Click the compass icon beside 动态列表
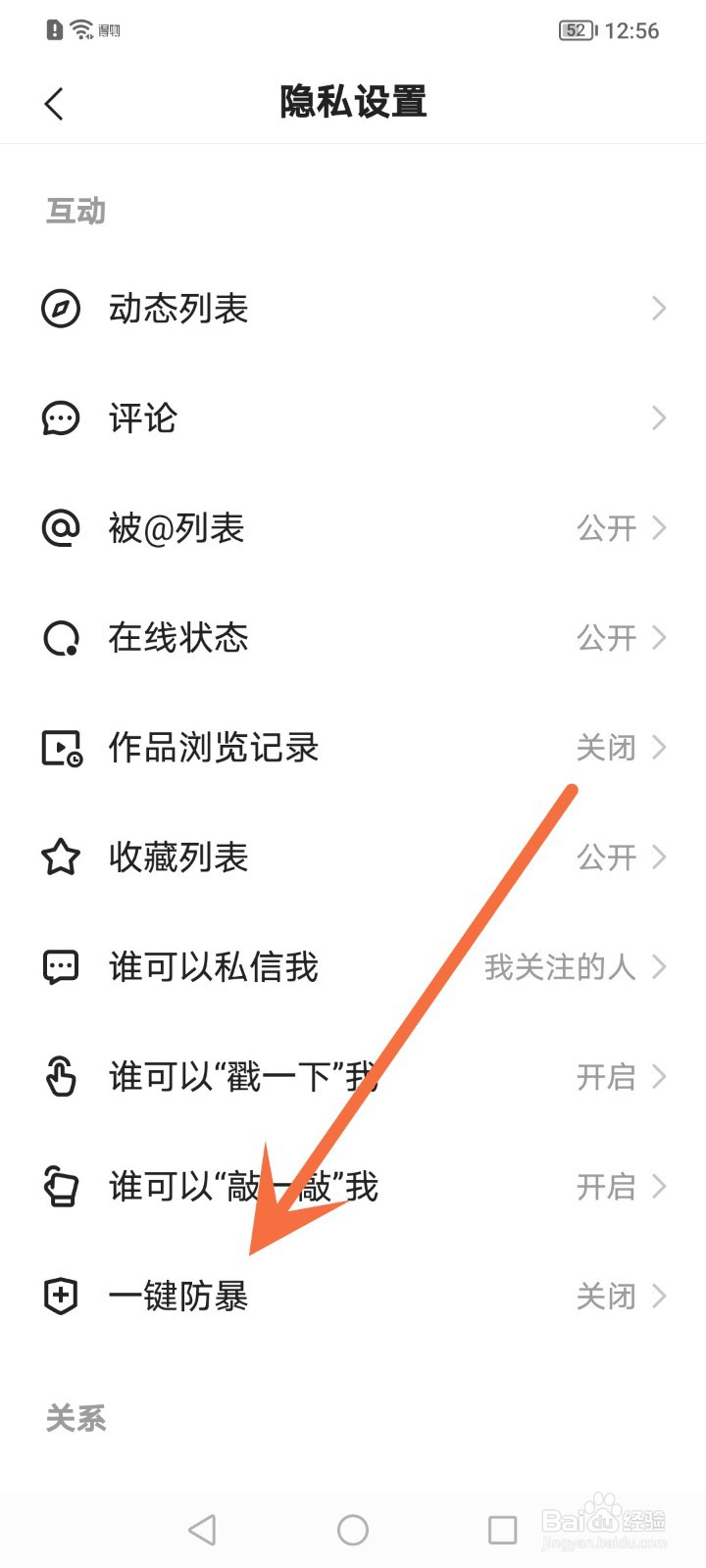The image size is (706, 1568). 61,308
